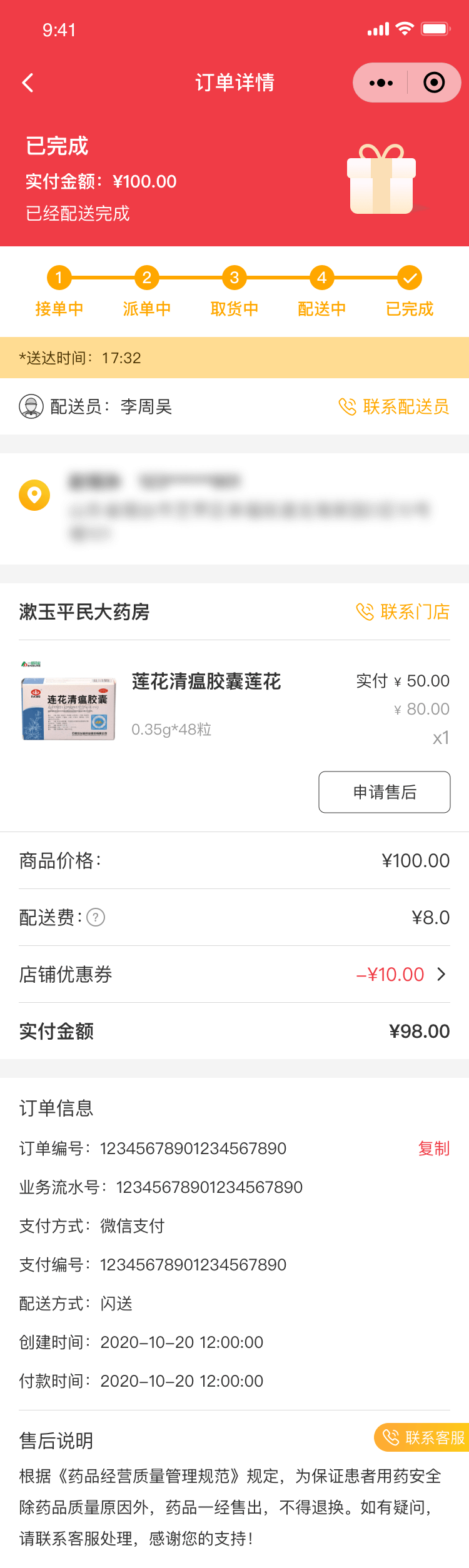Tap the 申请售后 button

(x=385, y=792)
